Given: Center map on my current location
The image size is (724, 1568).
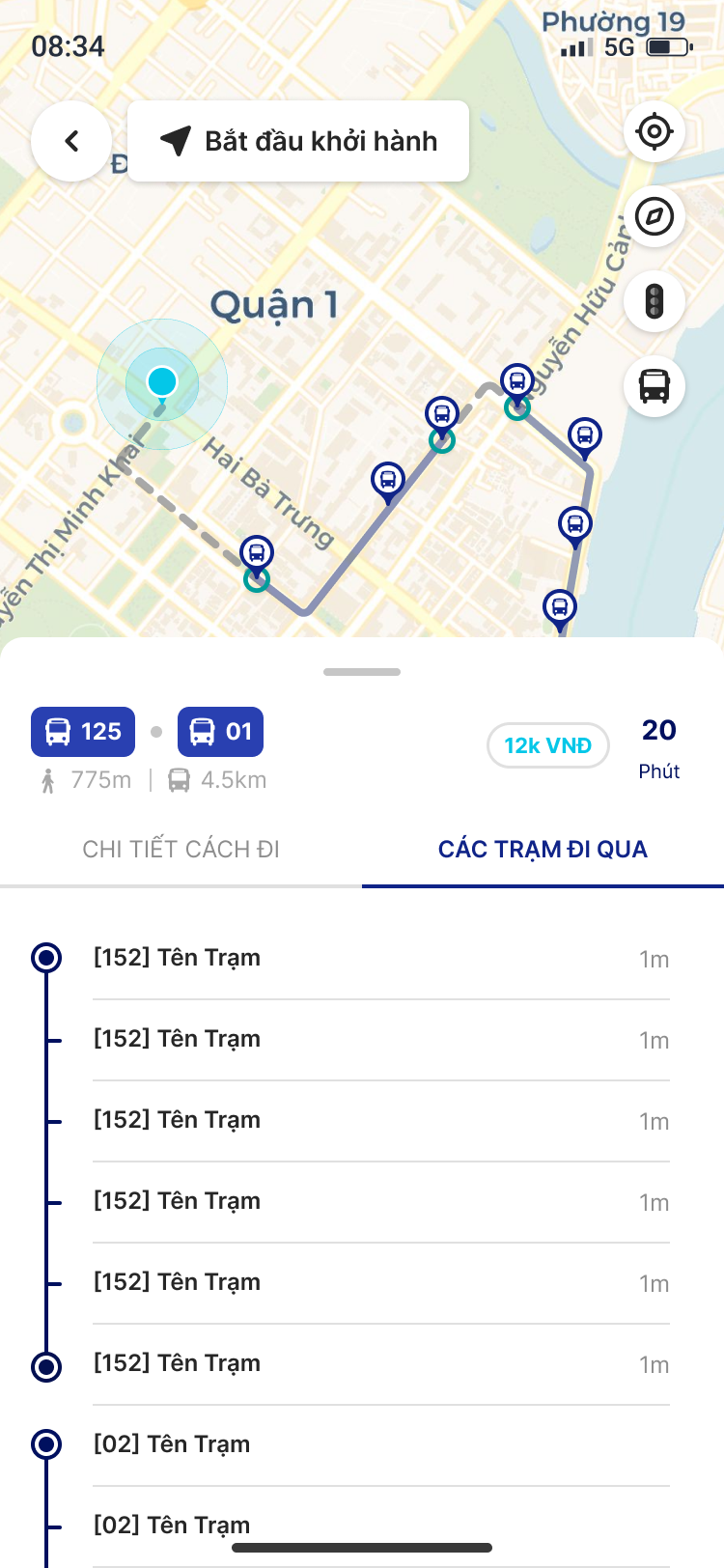Looking at the screenshot, I should click(x=654, y=131).
